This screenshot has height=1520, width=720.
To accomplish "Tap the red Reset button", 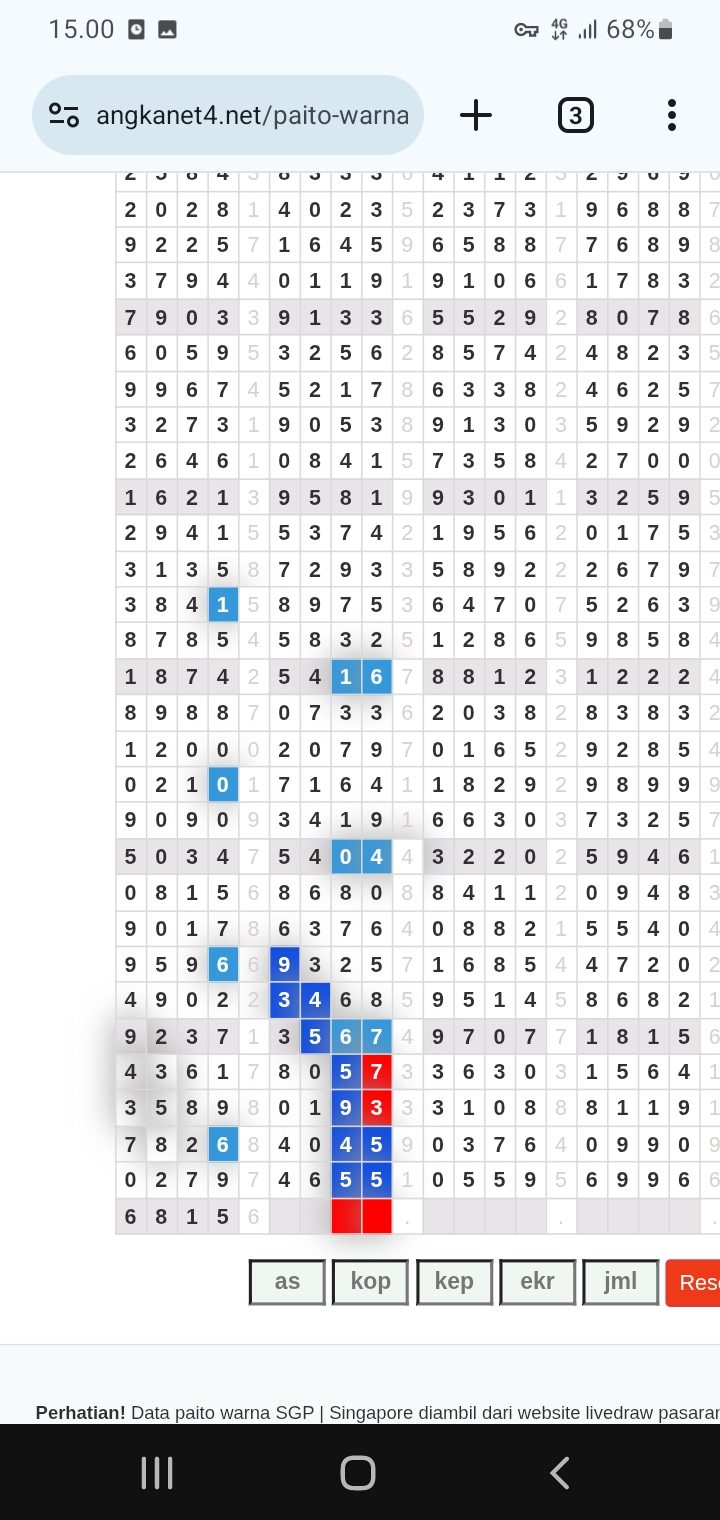I will click(x=693, y=1282).
